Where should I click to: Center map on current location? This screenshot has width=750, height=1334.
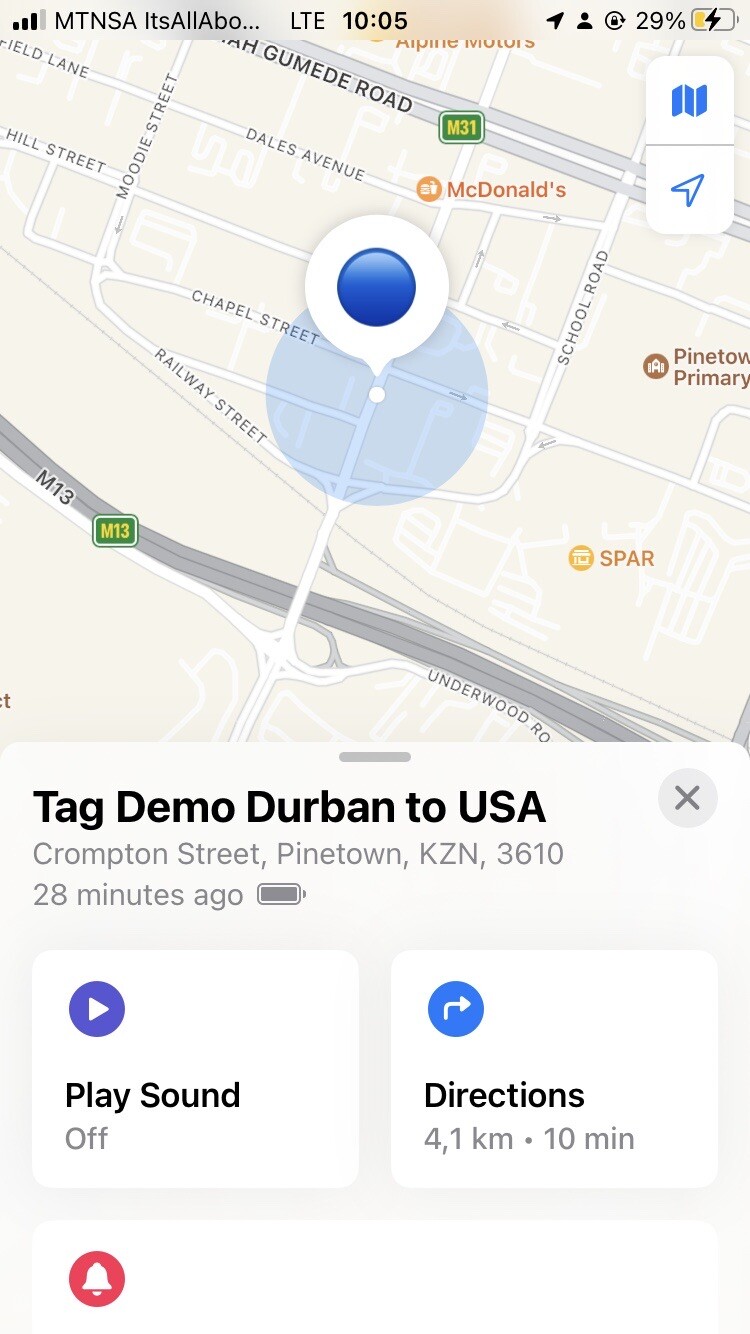click(x=689, y=189)
